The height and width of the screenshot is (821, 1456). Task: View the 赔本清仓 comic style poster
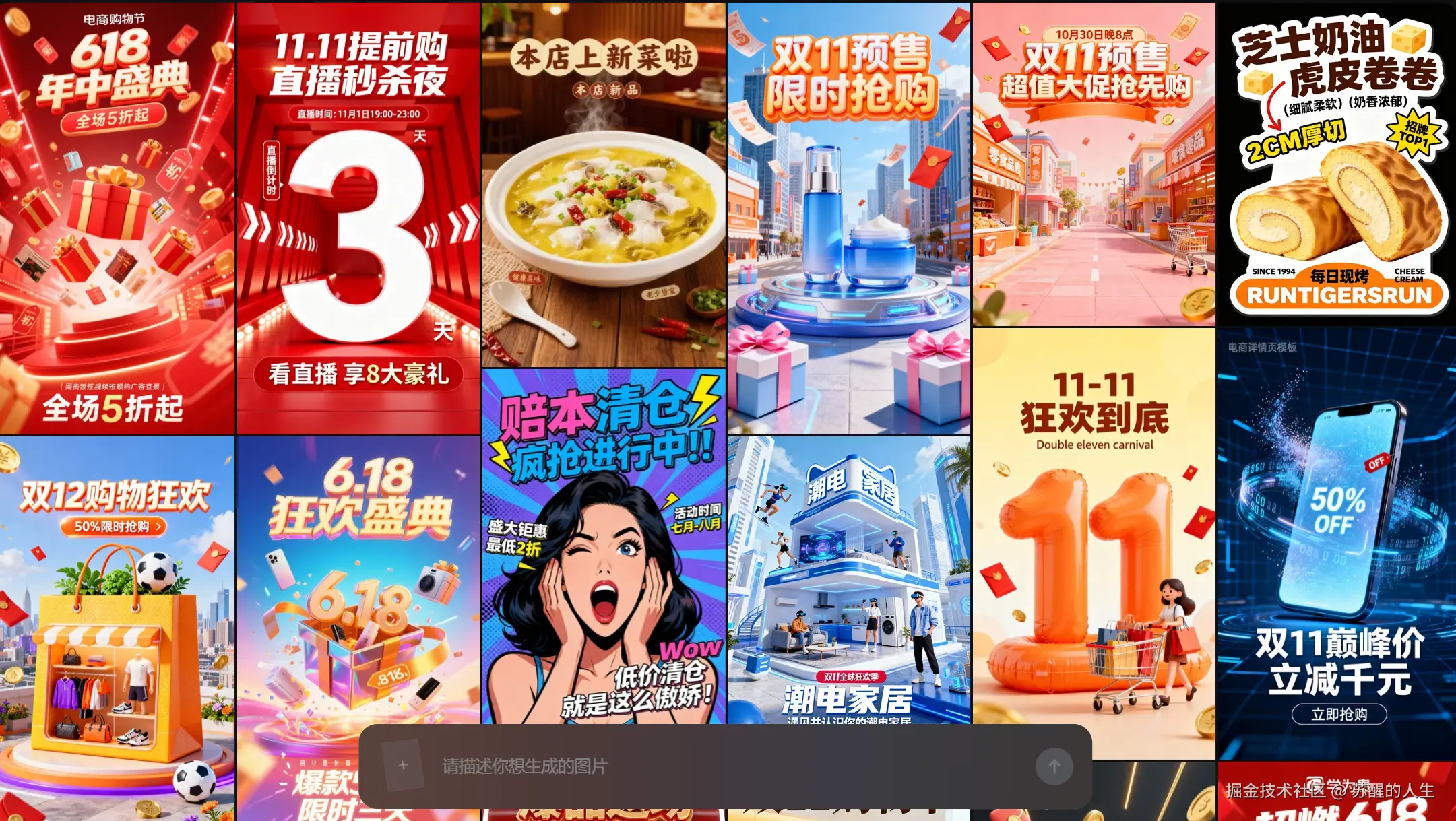click(604, 546)
